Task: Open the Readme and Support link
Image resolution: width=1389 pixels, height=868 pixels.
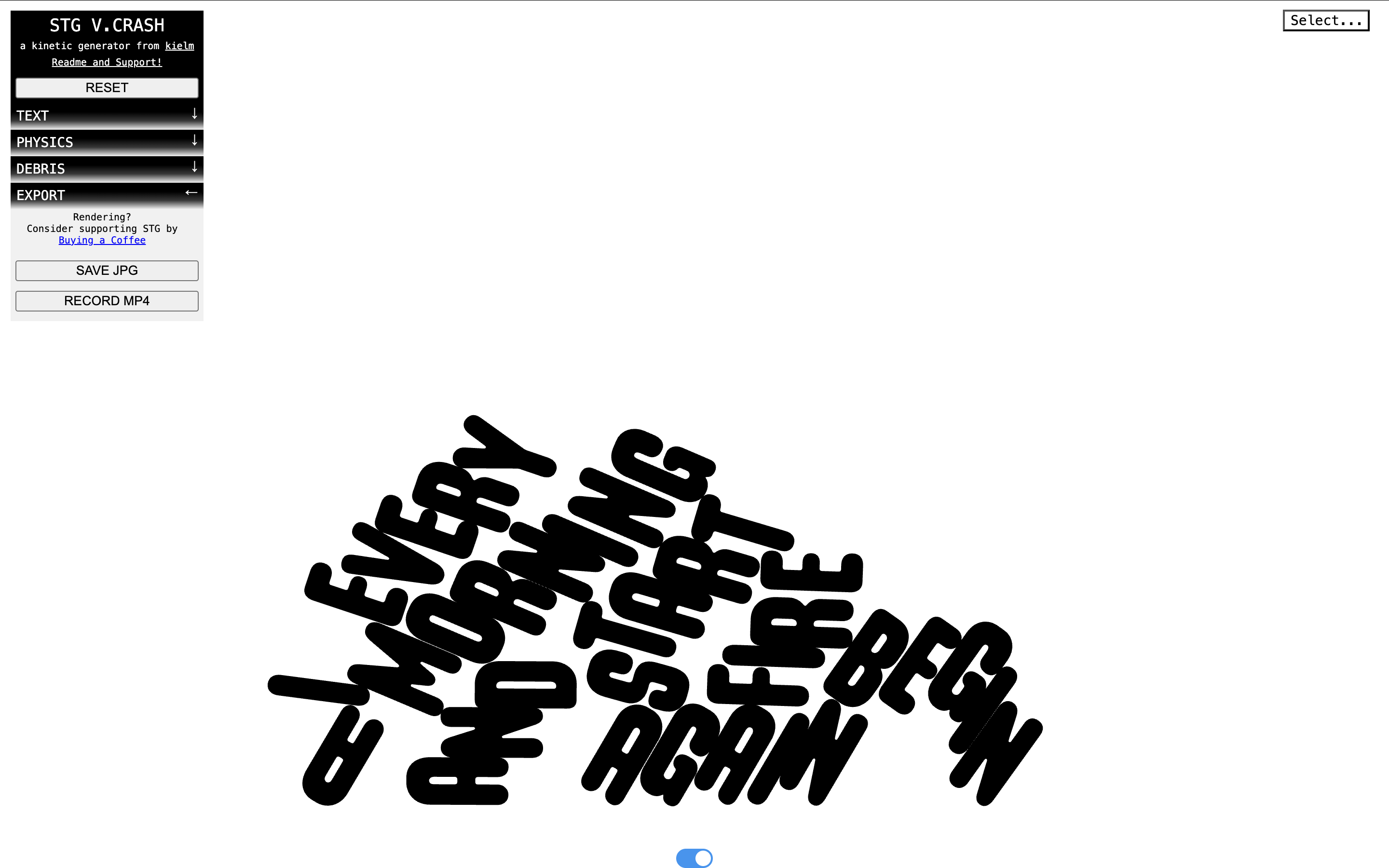Action: pyautogui.click(x=107, y=62)
